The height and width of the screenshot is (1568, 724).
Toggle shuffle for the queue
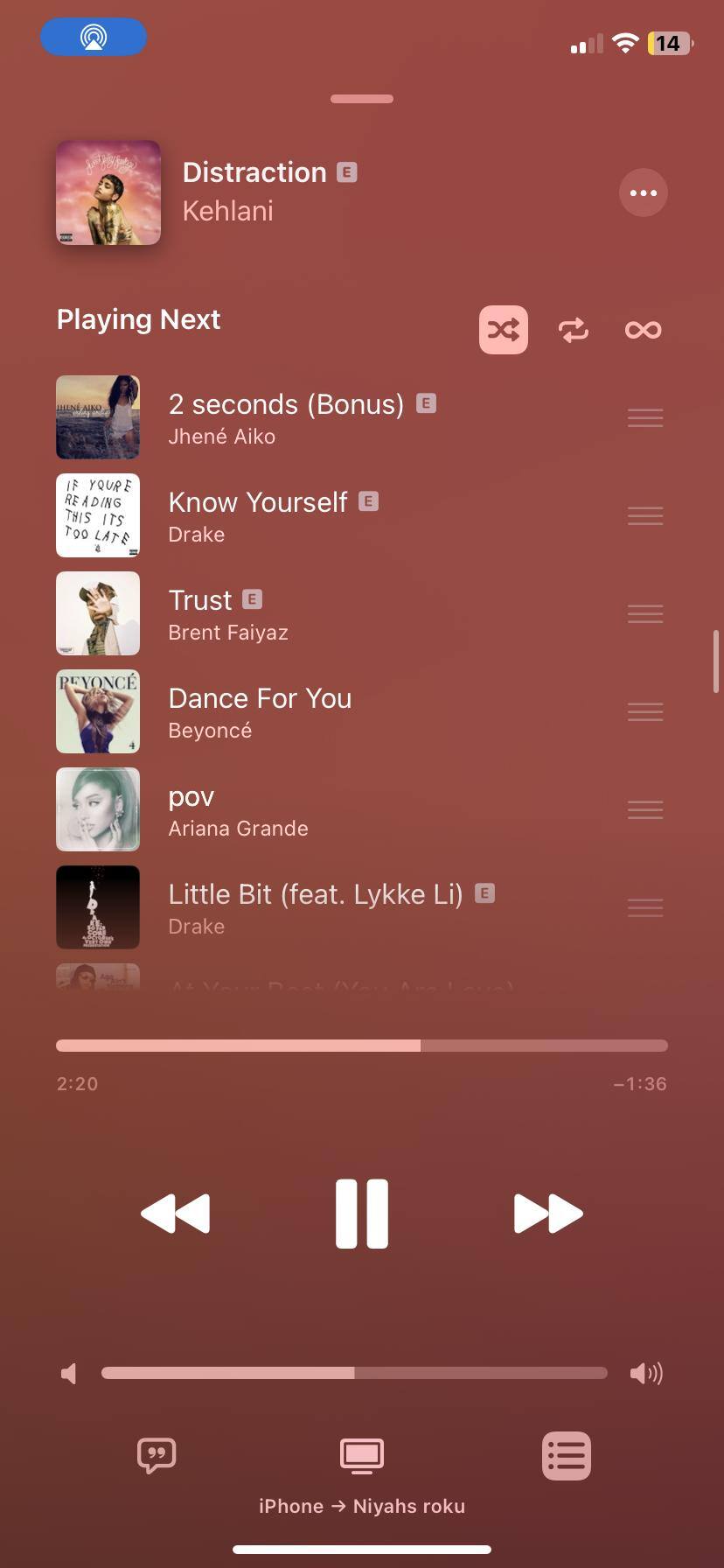tap(503, 330)
